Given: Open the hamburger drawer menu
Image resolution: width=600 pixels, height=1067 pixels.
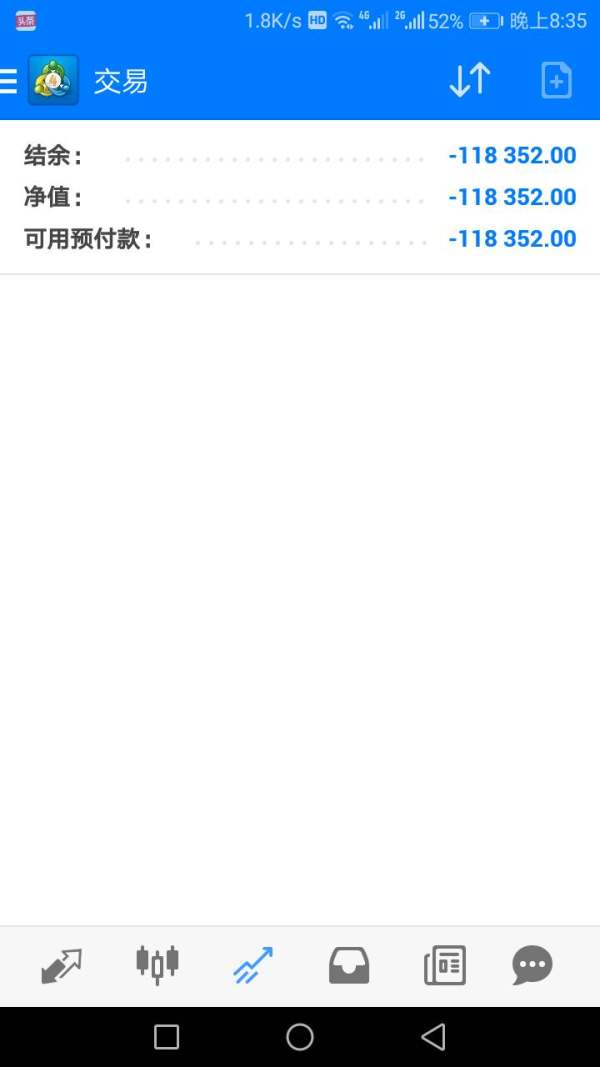Looking at the screenshot, I should [x=8, y=81].
